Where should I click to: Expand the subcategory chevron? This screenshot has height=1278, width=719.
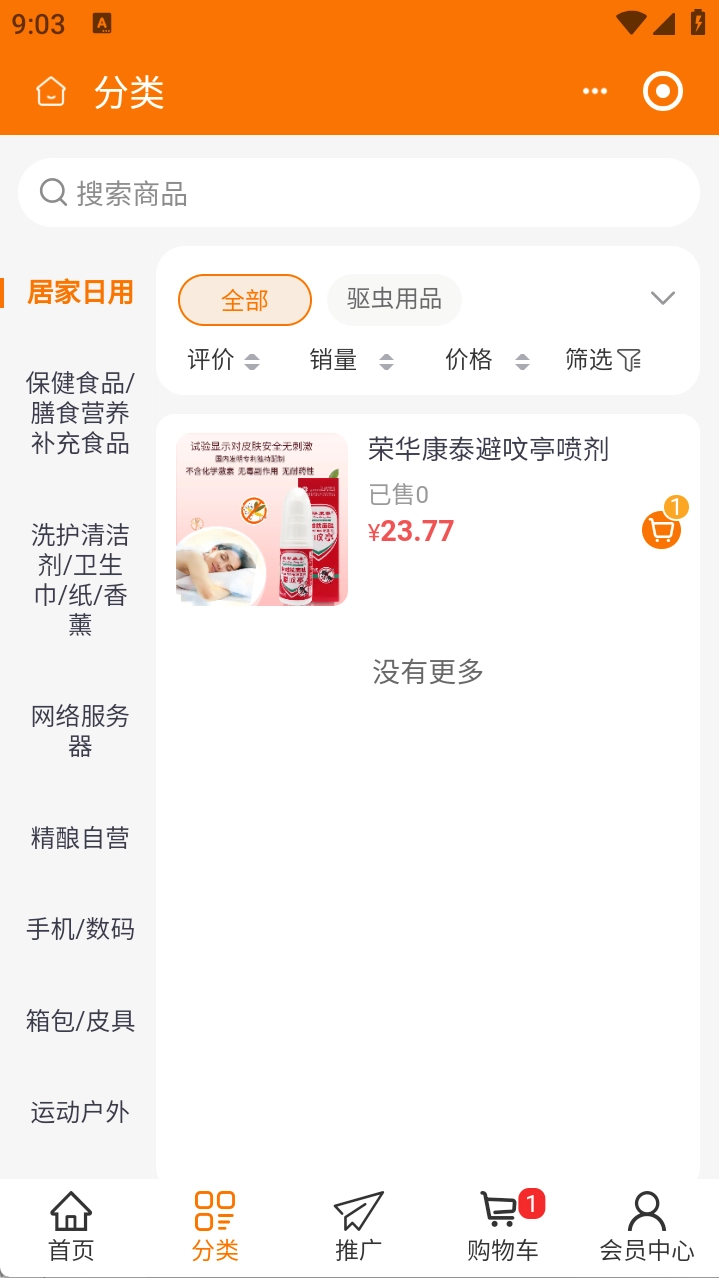tap(662, 298)
